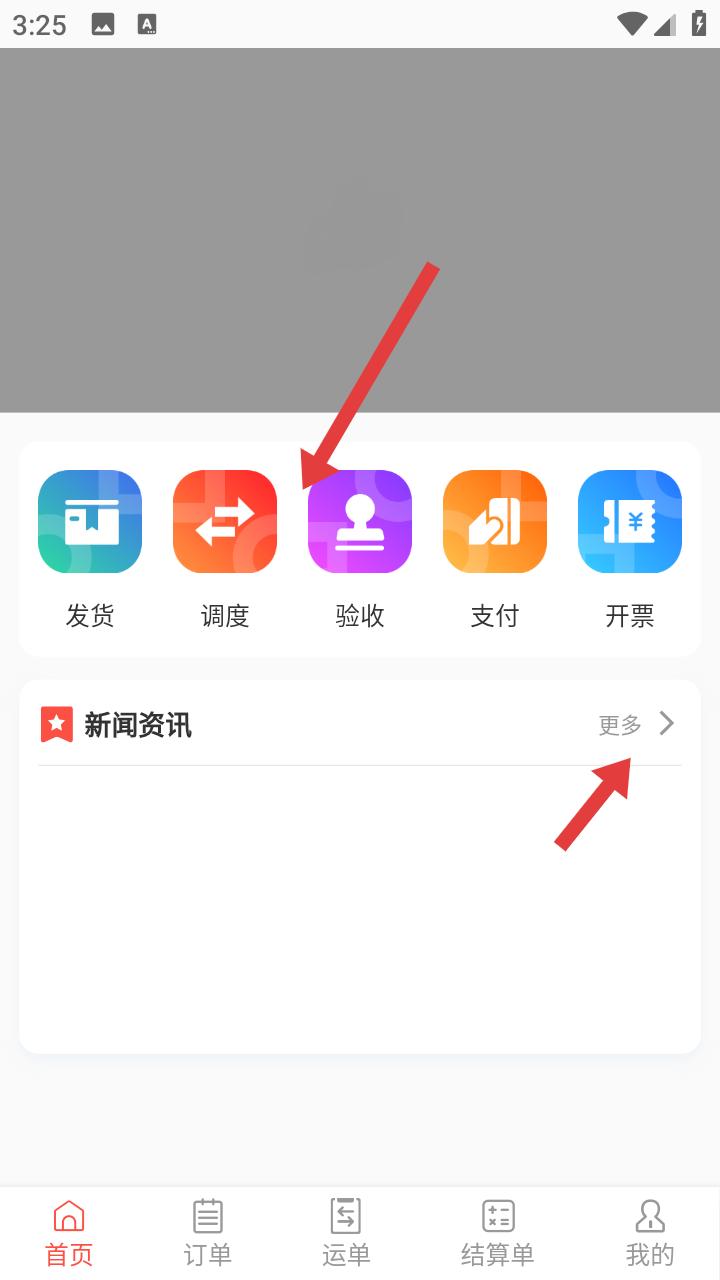Open the 支付 payment function
The width and height of the screenshot is (720, 1280).
point(495,548)
